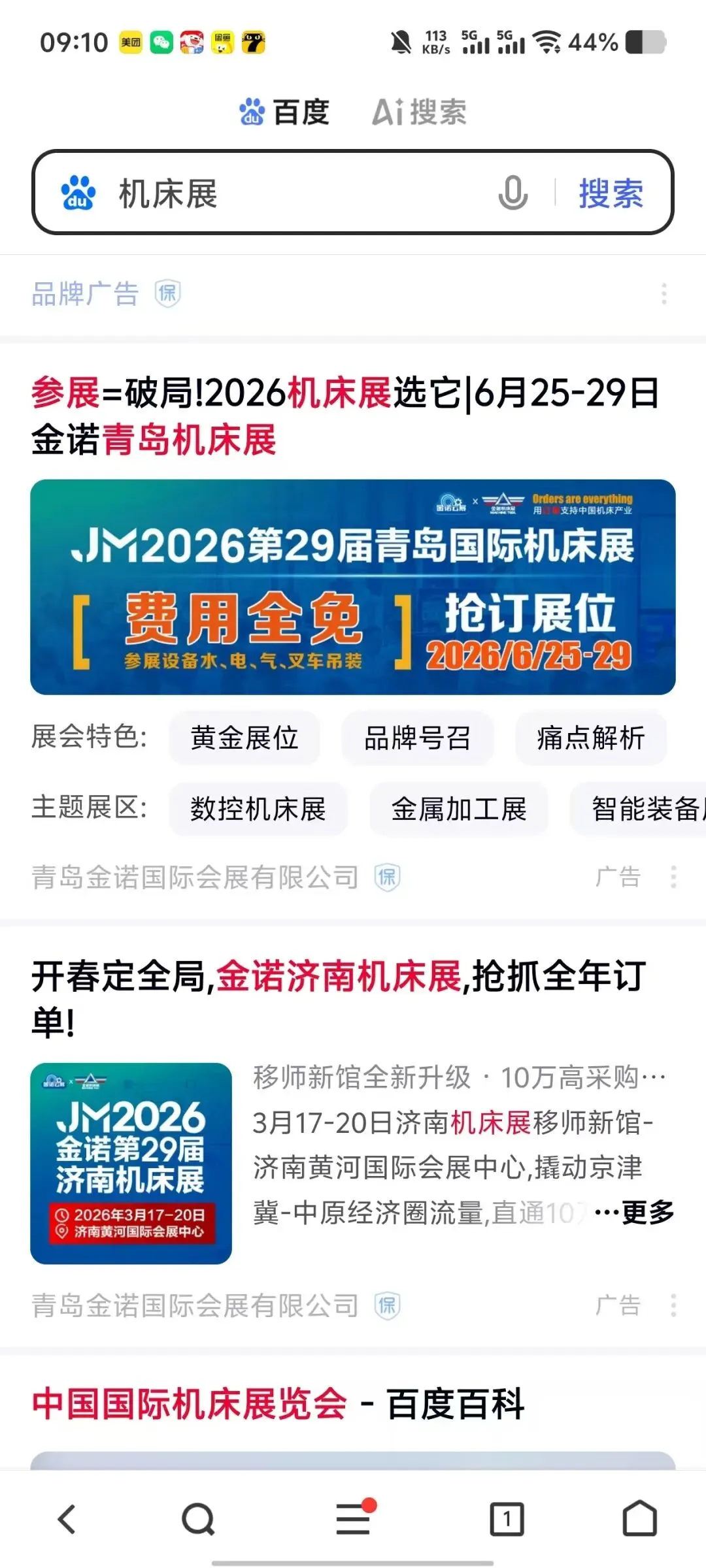The height and width of the screenshot is (1568, 706).
Task: Go to the browser home page
Action: pos(639,1518)
